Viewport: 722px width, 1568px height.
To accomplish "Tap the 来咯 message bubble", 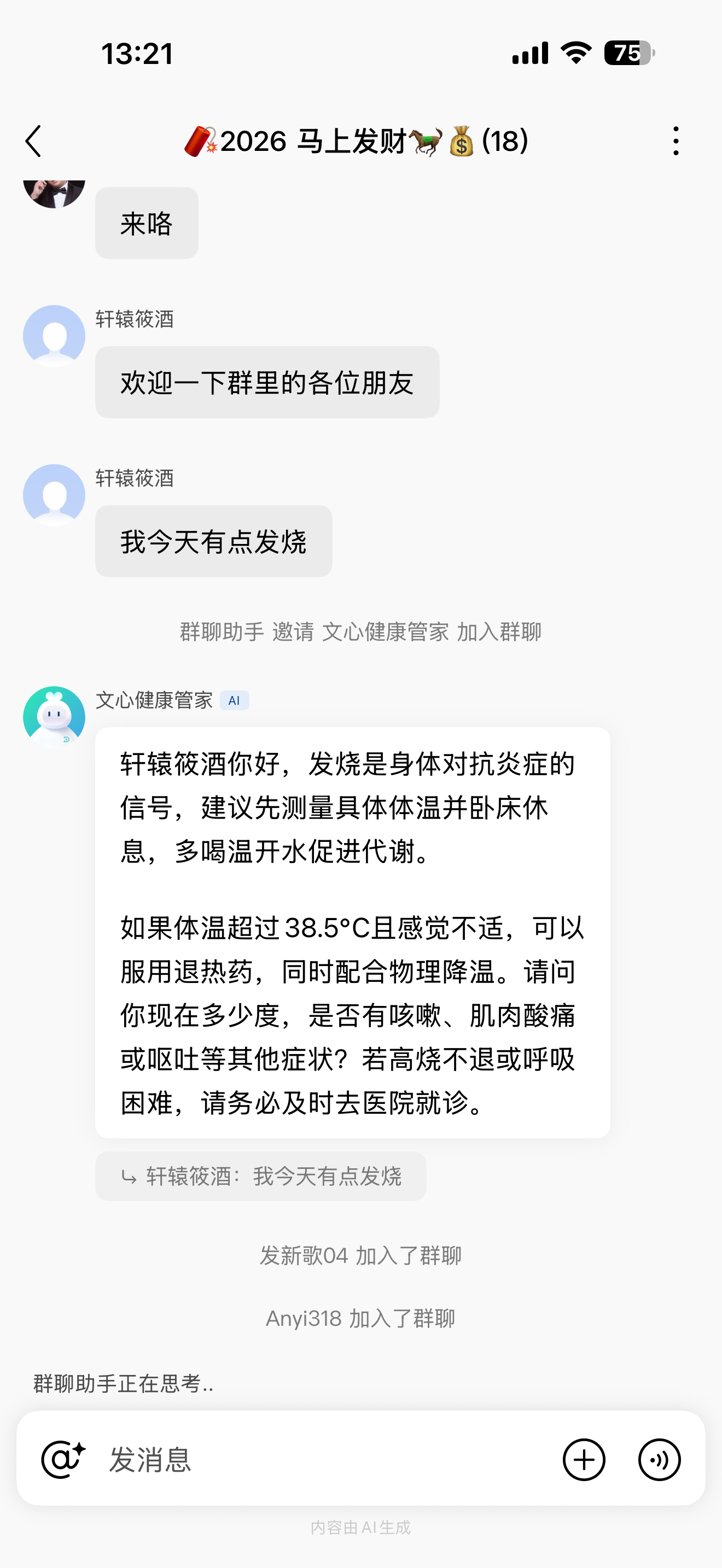I will point(146,223).
